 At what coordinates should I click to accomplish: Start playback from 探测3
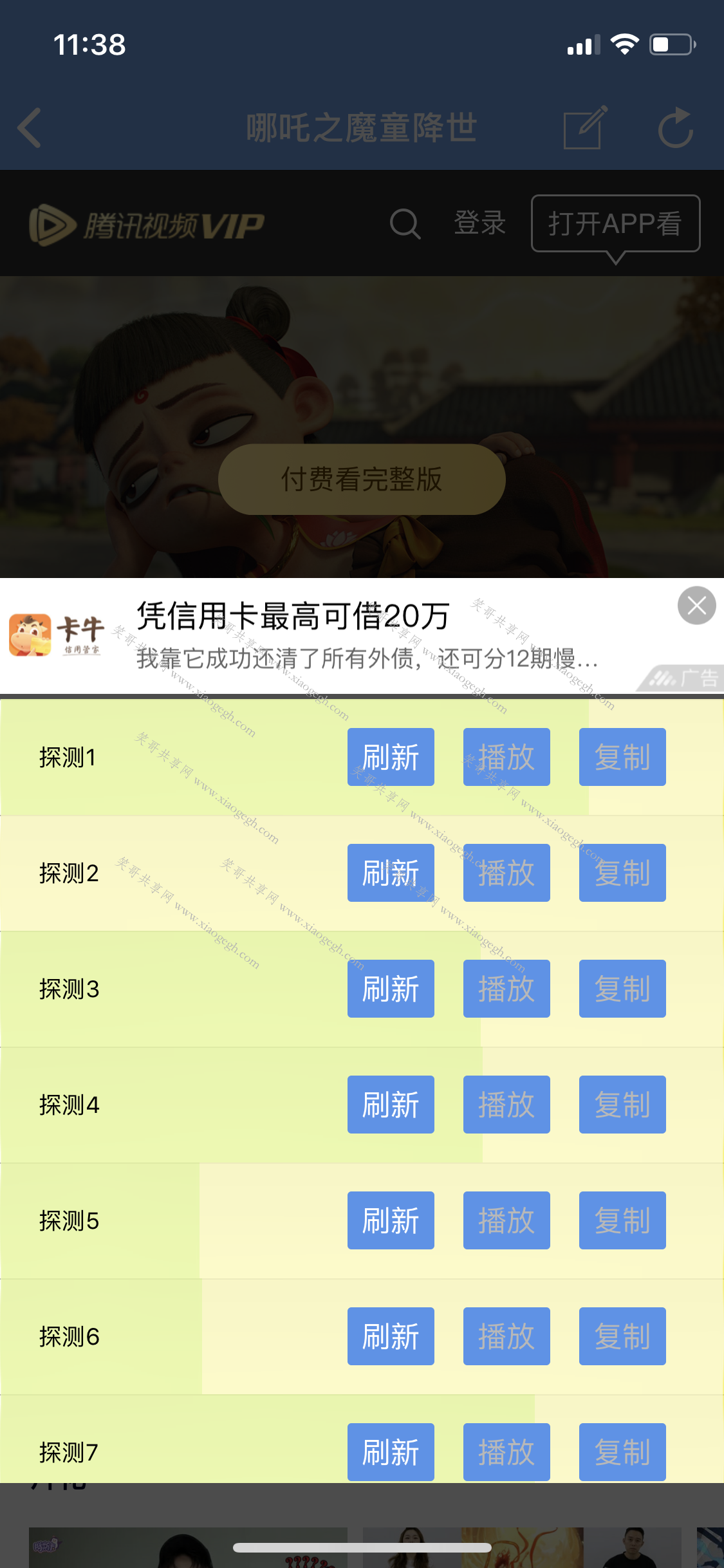pos(506,989)
